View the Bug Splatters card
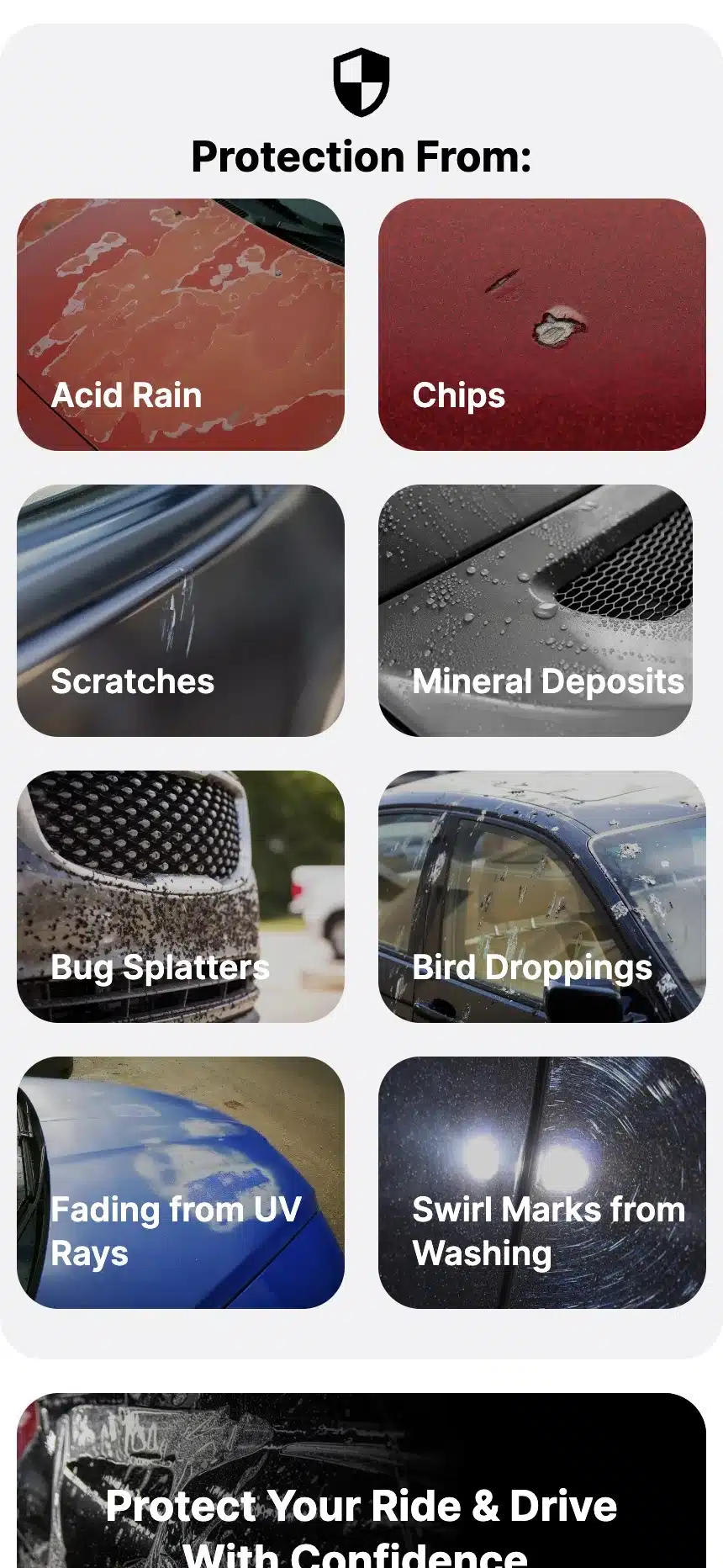The image size is (723, 1568). click(x=181, y=897)
